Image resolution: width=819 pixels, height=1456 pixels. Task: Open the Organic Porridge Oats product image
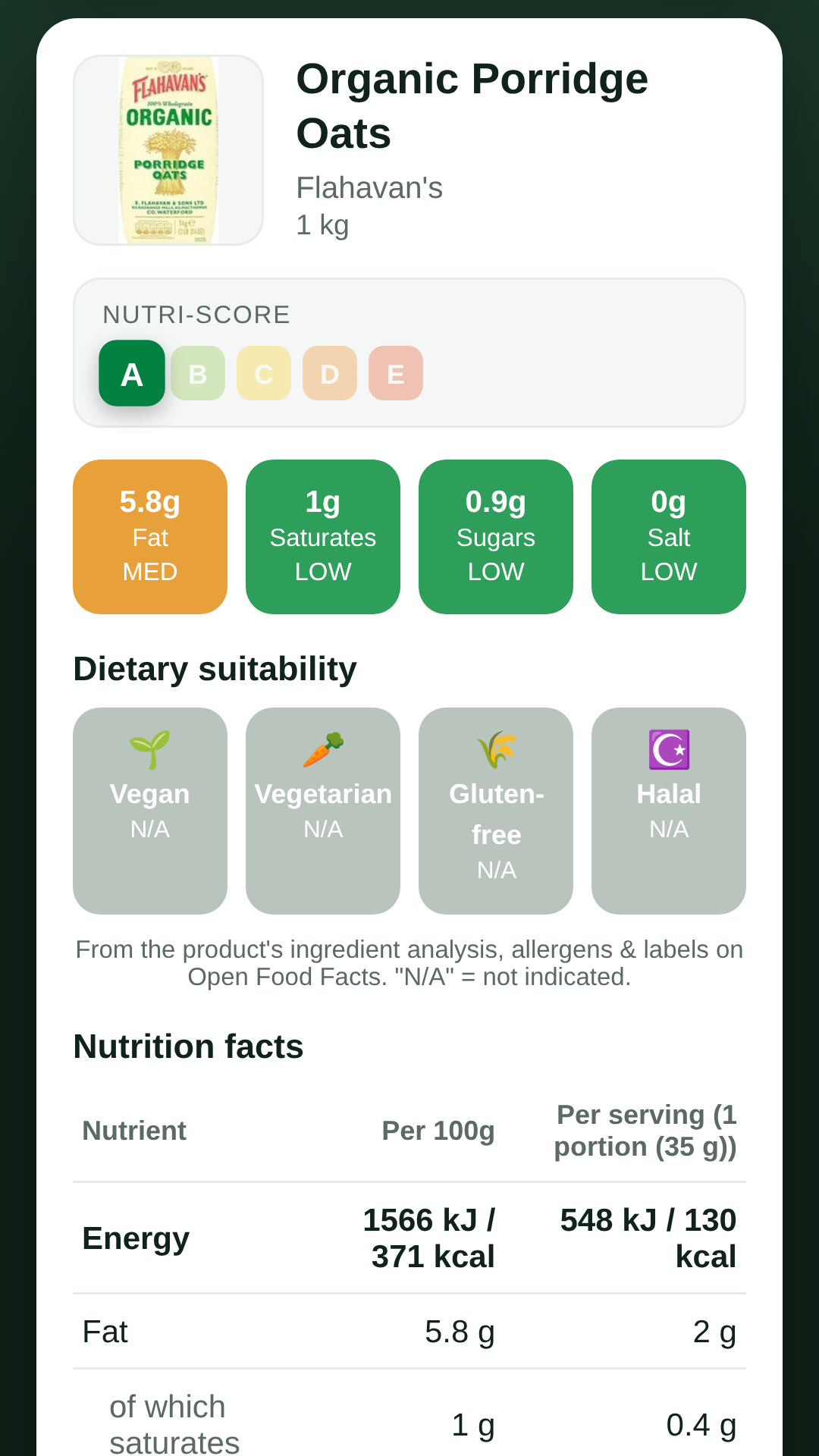tap(168, 150)
